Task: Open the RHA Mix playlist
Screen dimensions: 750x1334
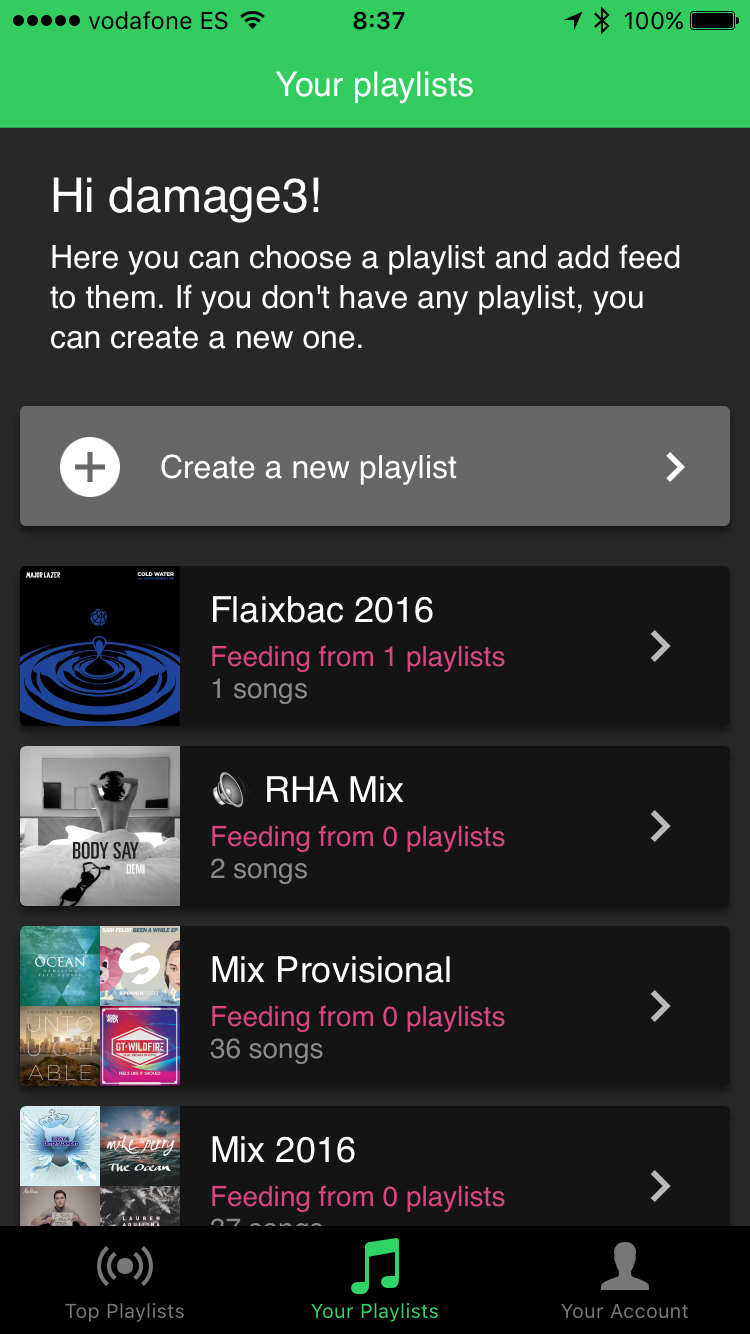Action: point(375,826)
